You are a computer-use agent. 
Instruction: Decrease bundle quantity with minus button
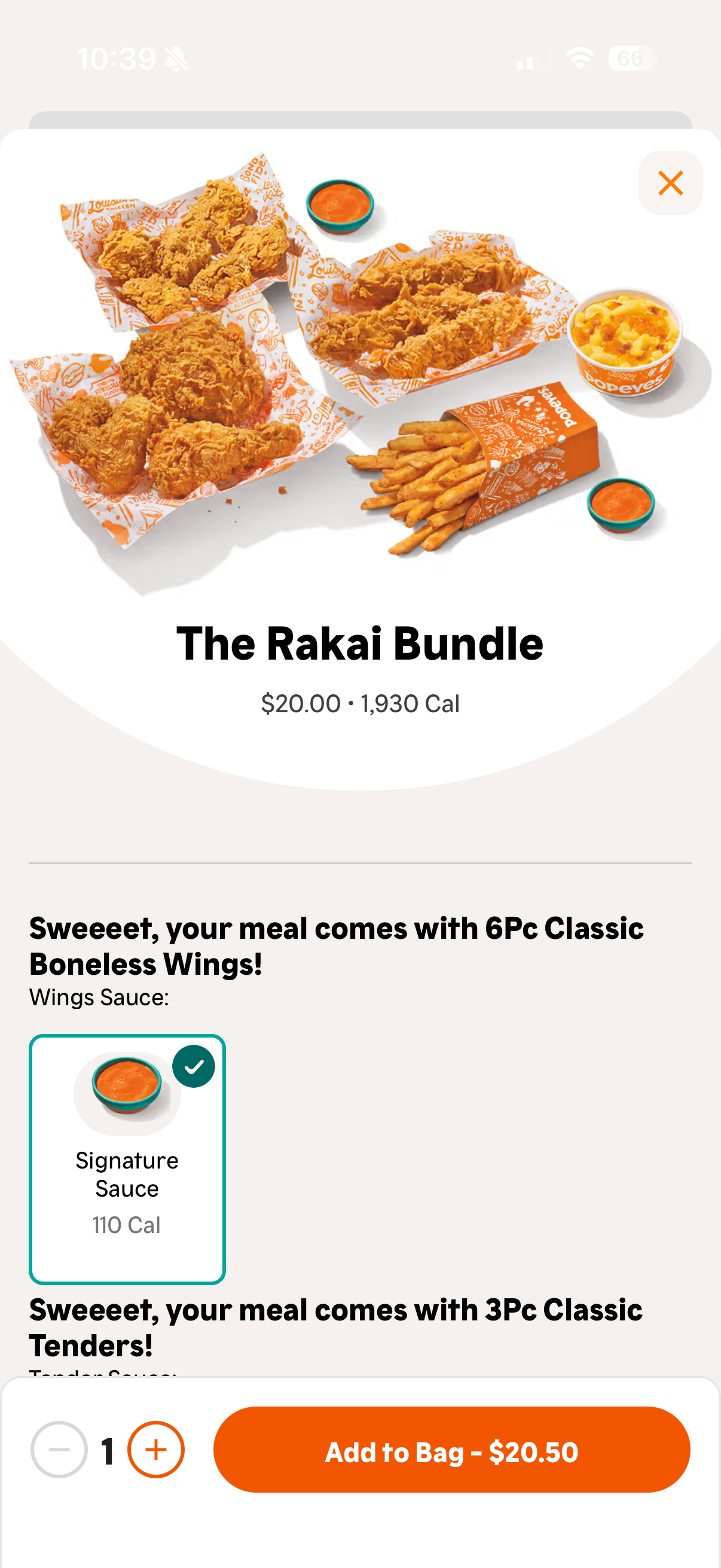(59, 1450)
